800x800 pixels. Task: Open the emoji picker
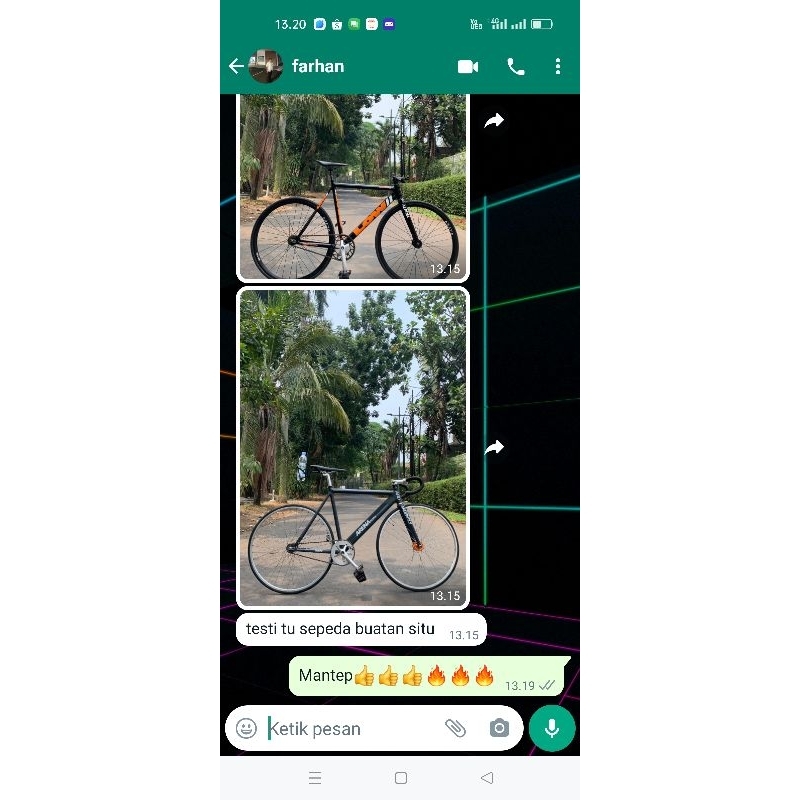[x=247, y=728]
